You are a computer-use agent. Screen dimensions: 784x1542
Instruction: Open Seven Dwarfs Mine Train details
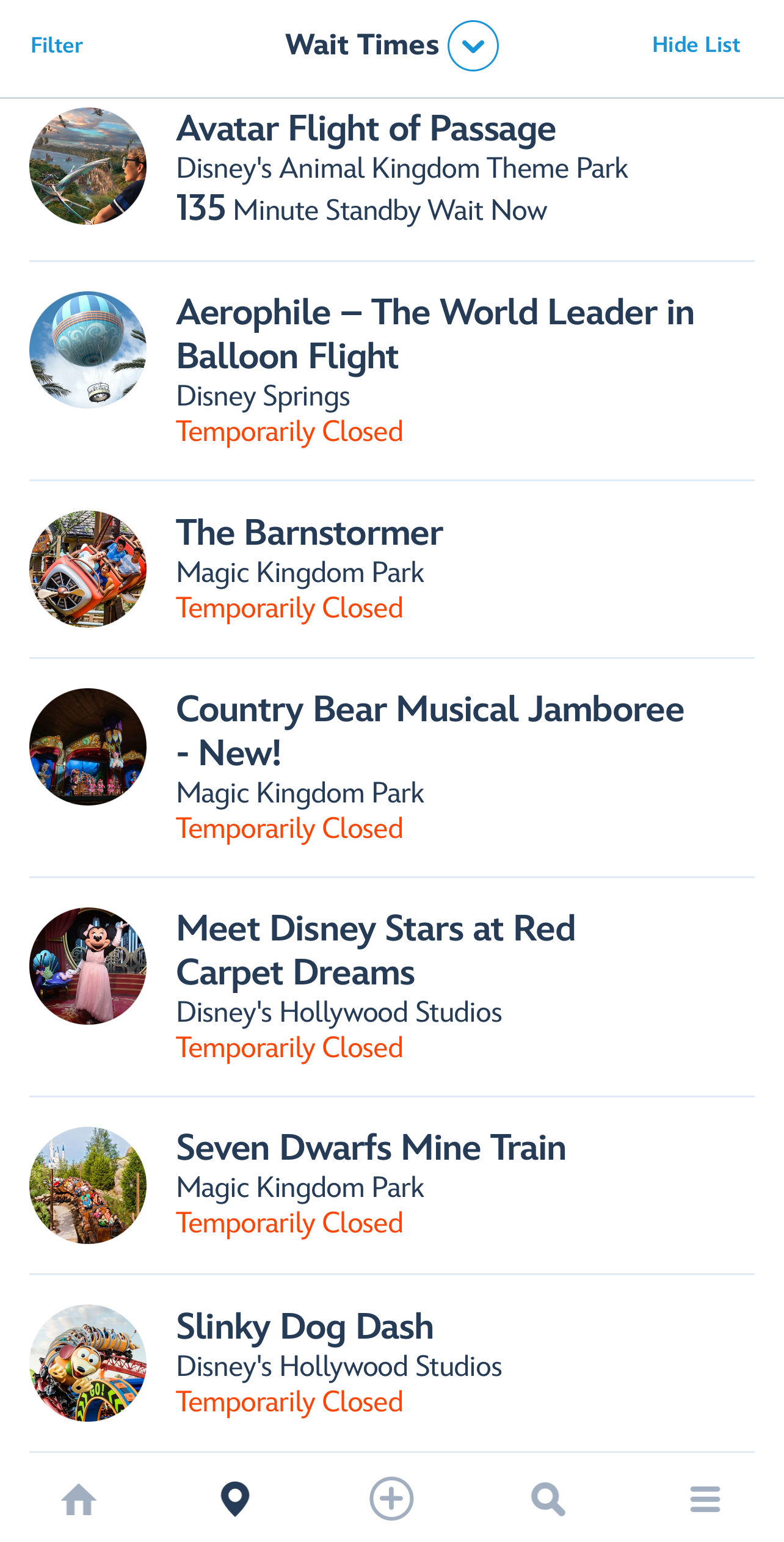pos(371,1148)
